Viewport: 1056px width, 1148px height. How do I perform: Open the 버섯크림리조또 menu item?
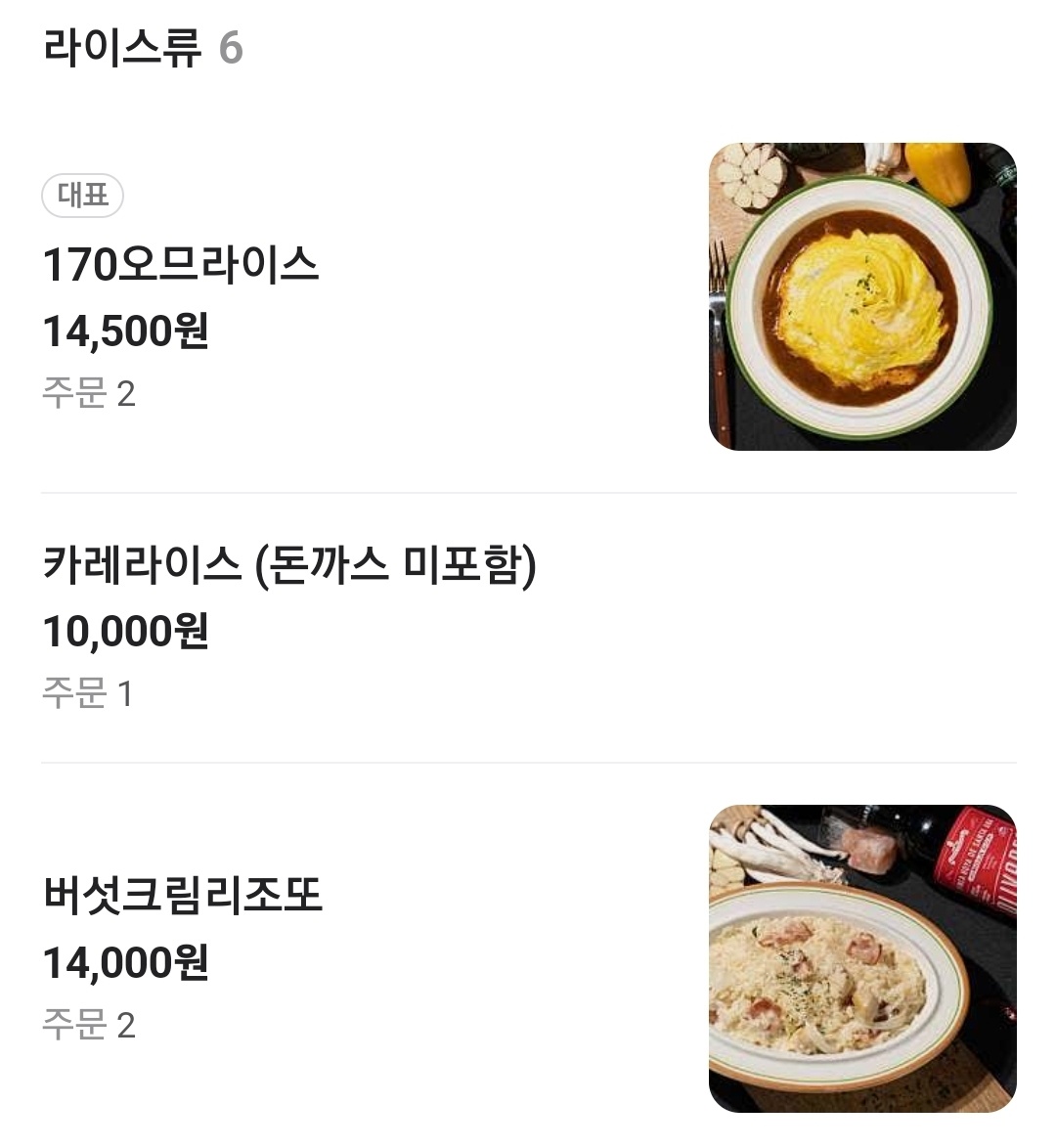183,895
